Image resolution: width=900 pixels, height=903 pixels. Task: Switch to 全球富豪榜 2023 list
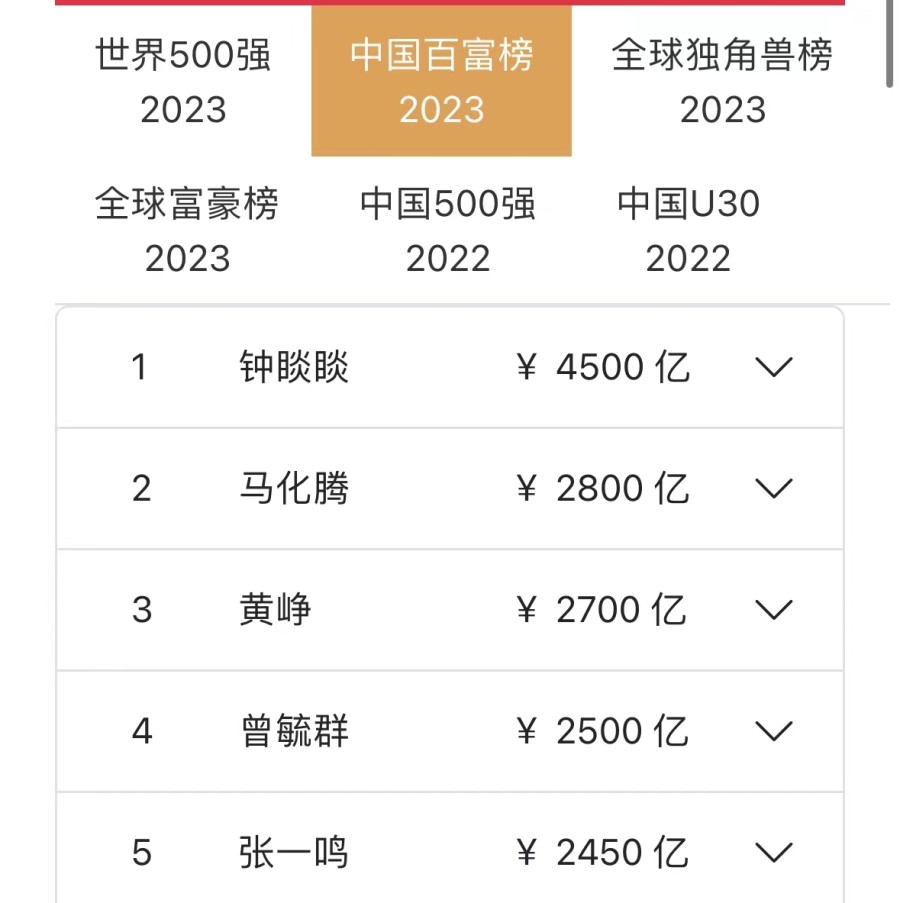tap(187, 231)
